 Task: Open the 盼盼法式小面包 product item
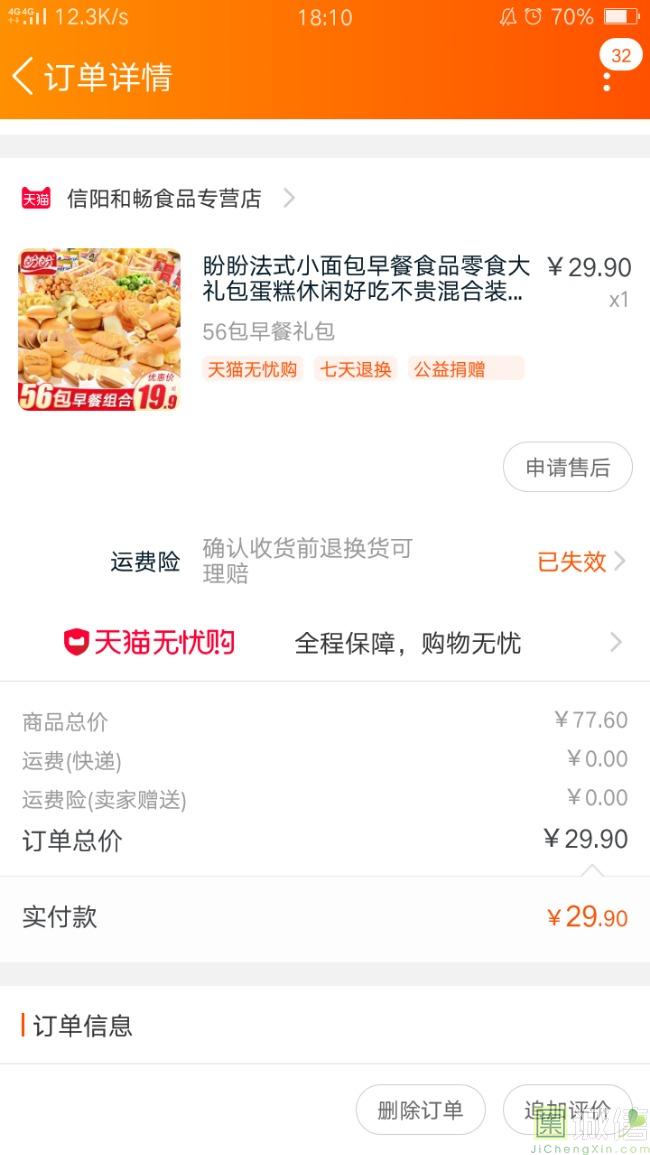coord(325,329)
